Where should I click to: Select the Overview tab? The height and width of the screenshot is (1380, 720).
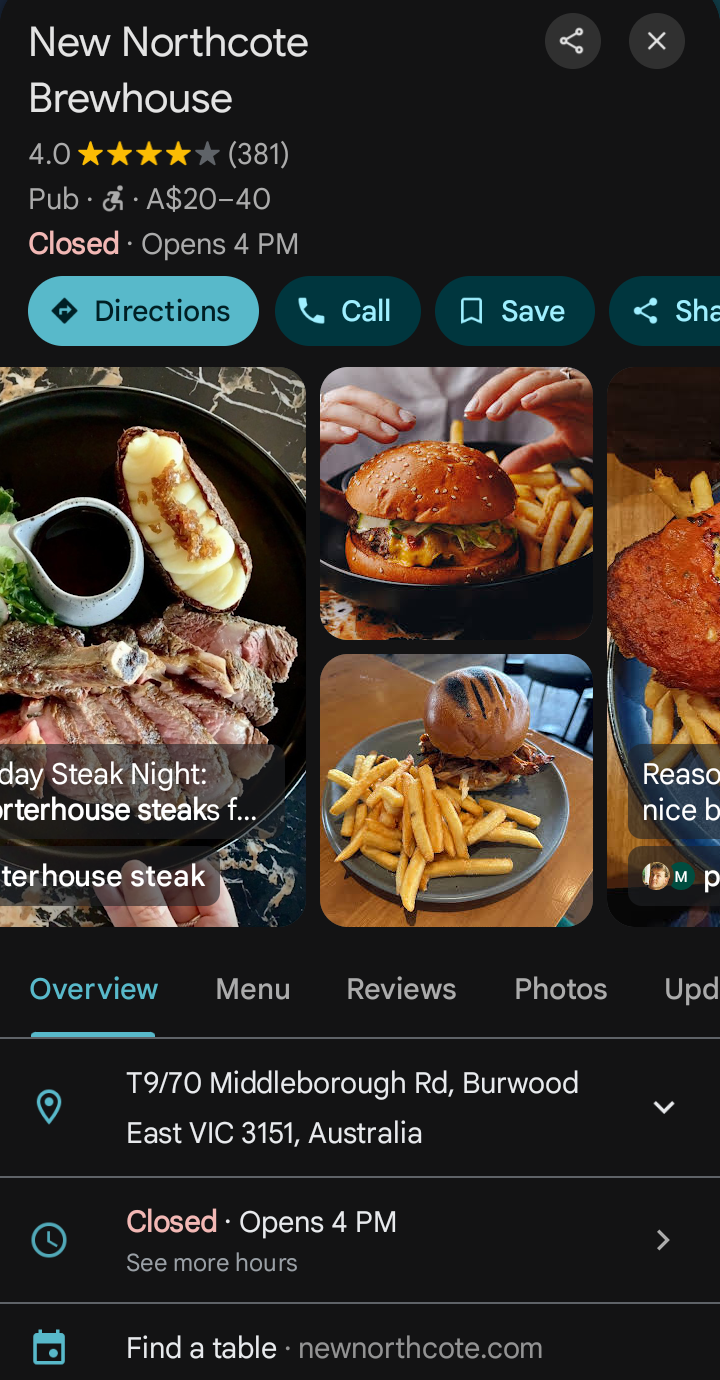click(94, 989)
